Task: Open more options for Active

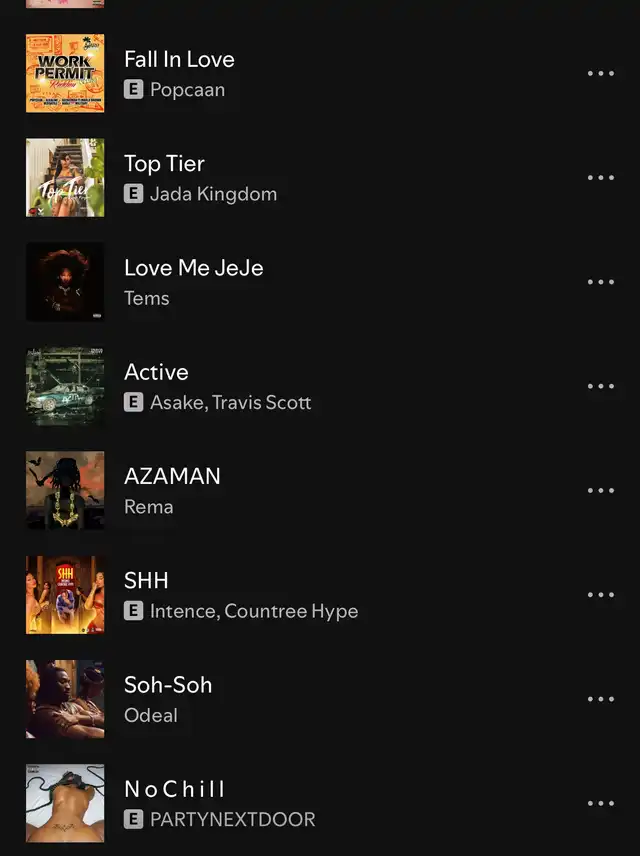Action: click(600, 386)
